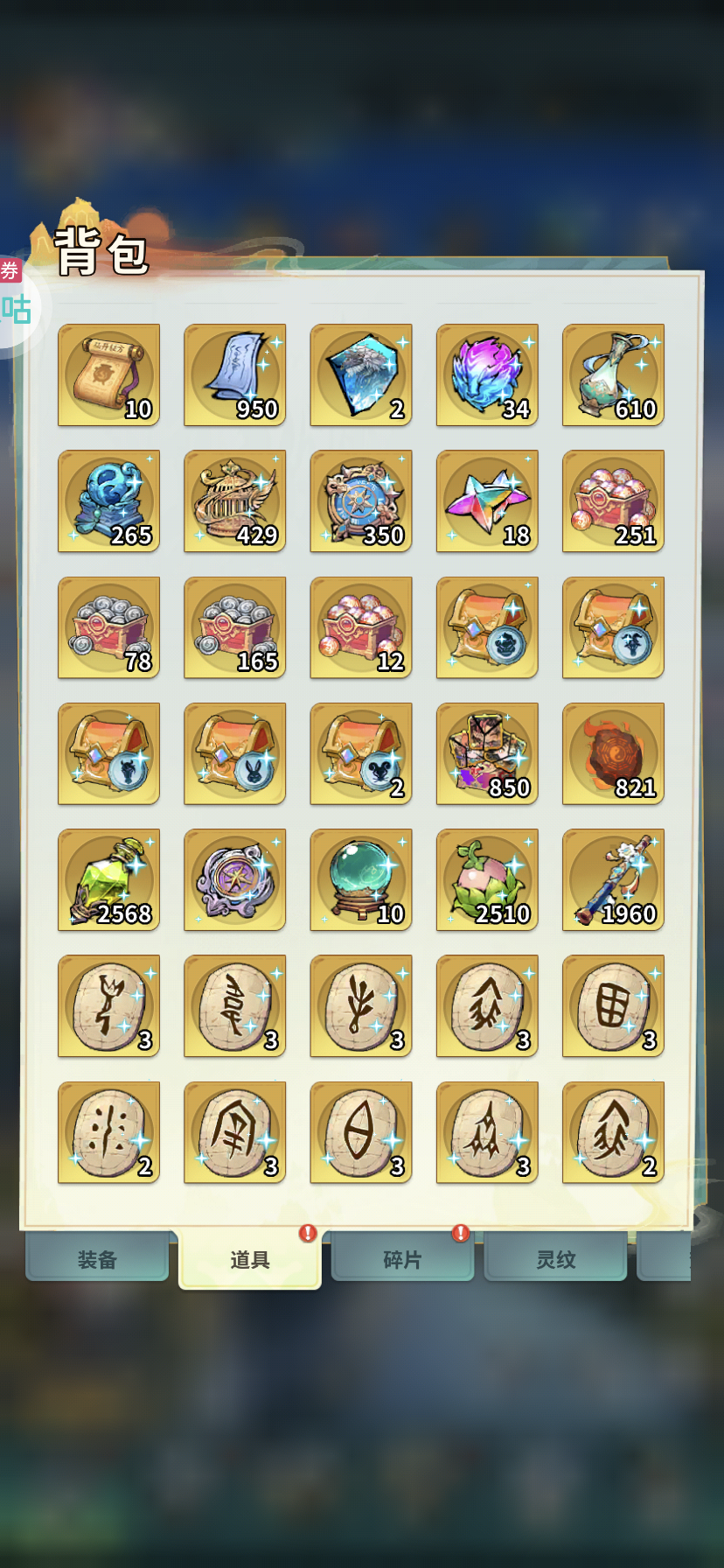
Task: Select the blue paper item with 950
Action: [x=234, y=374]
